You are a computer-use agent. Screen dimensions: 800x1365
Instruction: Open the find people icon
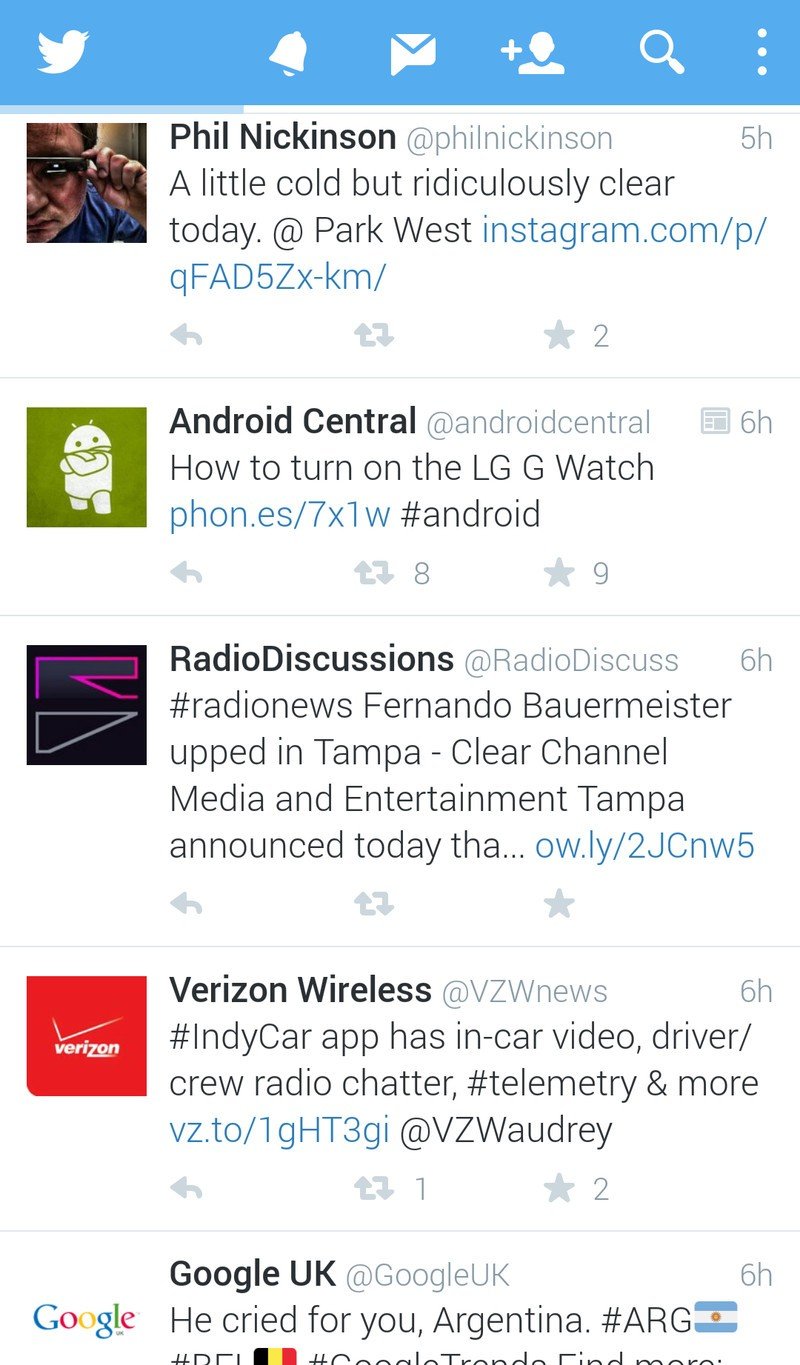(x=533, y=52)
